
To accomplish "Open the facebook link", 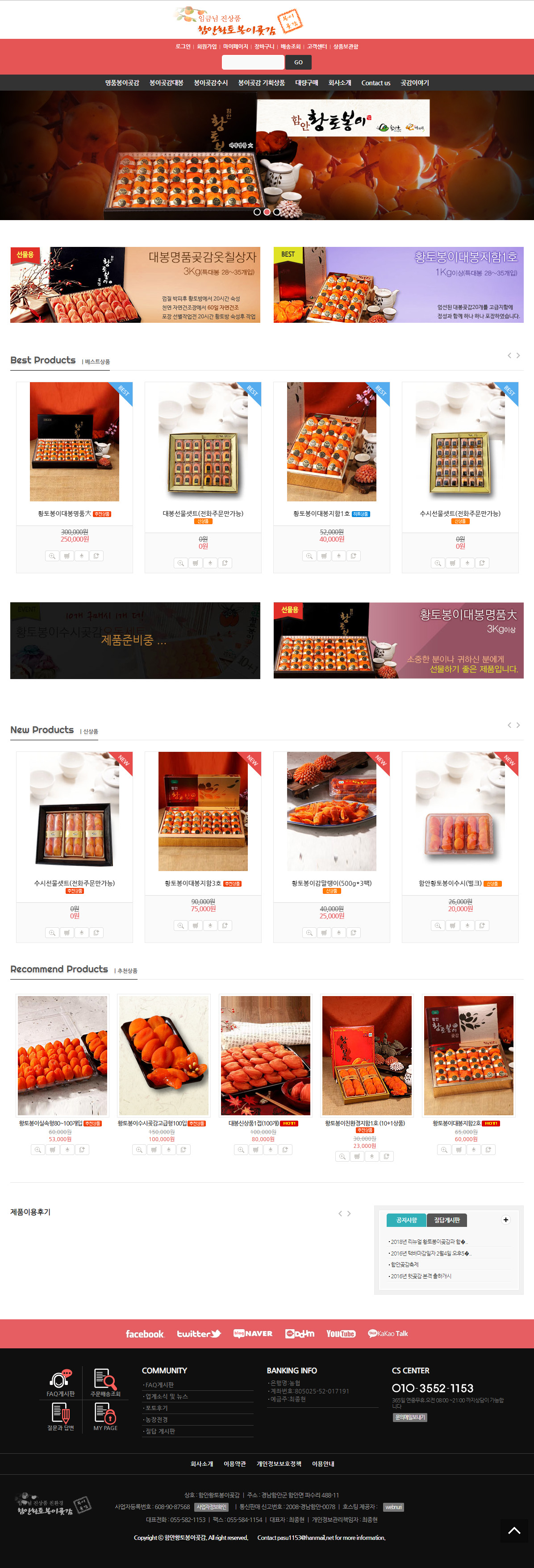I will tap(144, 1334).
